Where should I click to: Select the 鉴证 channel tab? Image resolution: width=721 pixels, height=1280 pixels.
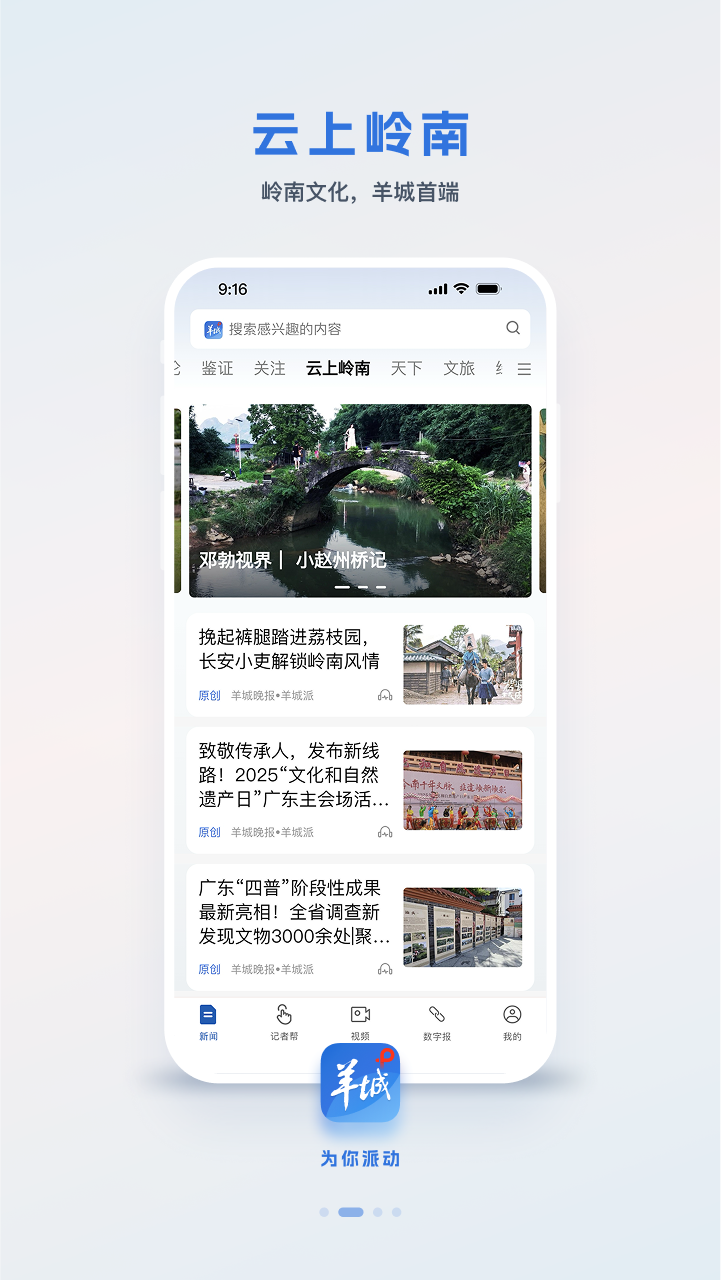219,368
